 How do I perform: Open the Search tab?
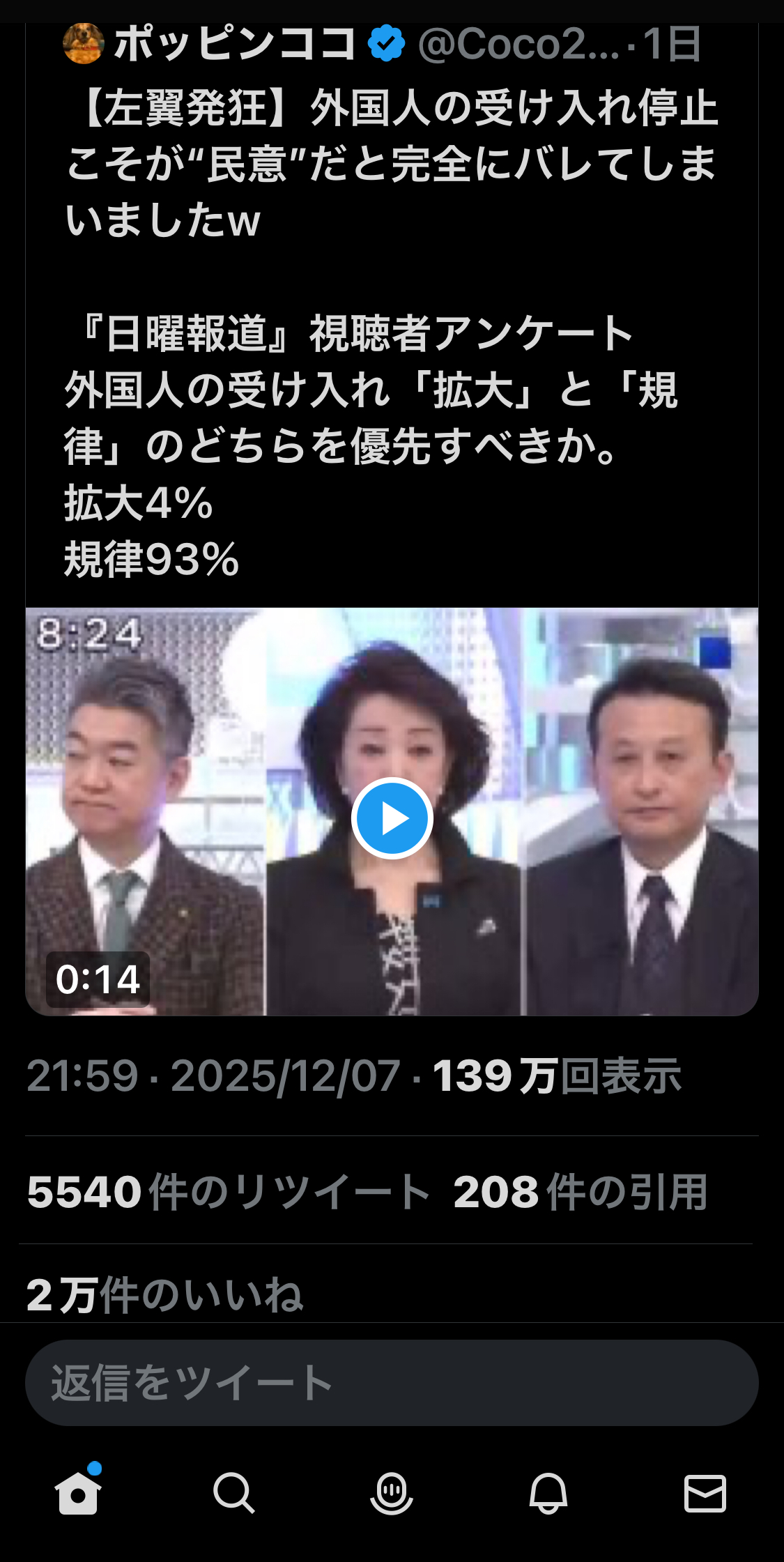pyautogui.click(x=234, y=1493)
